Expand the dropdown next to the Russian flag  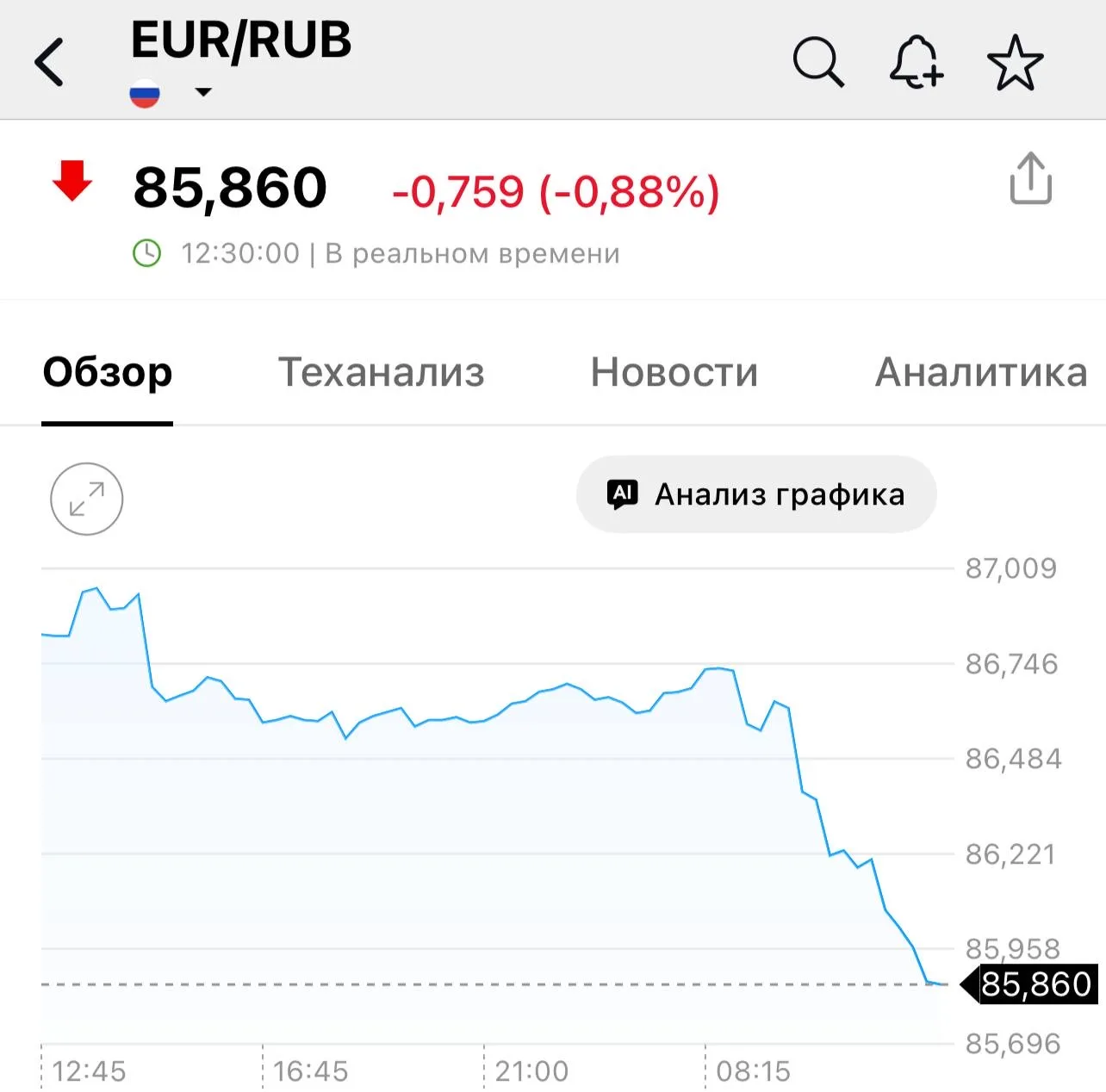[x=203, y=92]
